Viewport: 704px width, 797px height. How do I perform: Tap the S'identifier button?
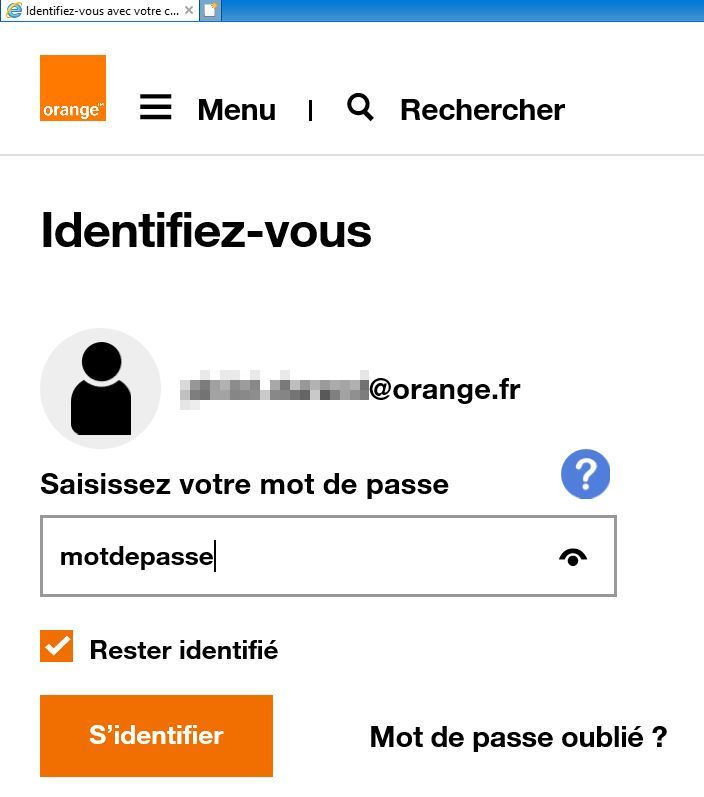[x=156, y=736]
